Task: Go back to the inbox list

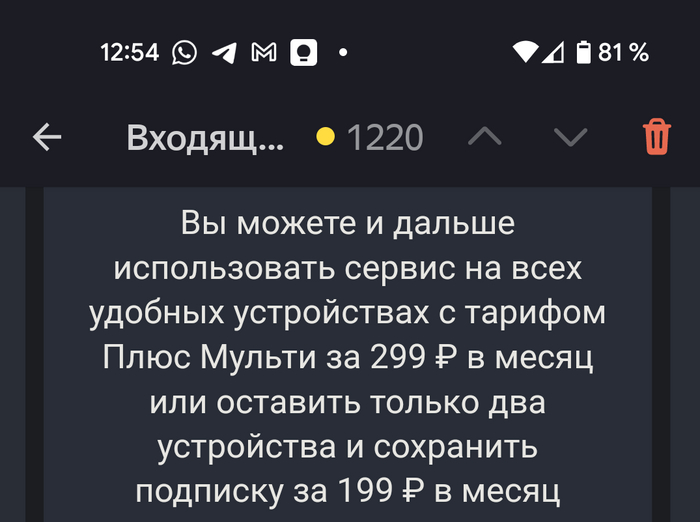Action: point(47,138)
